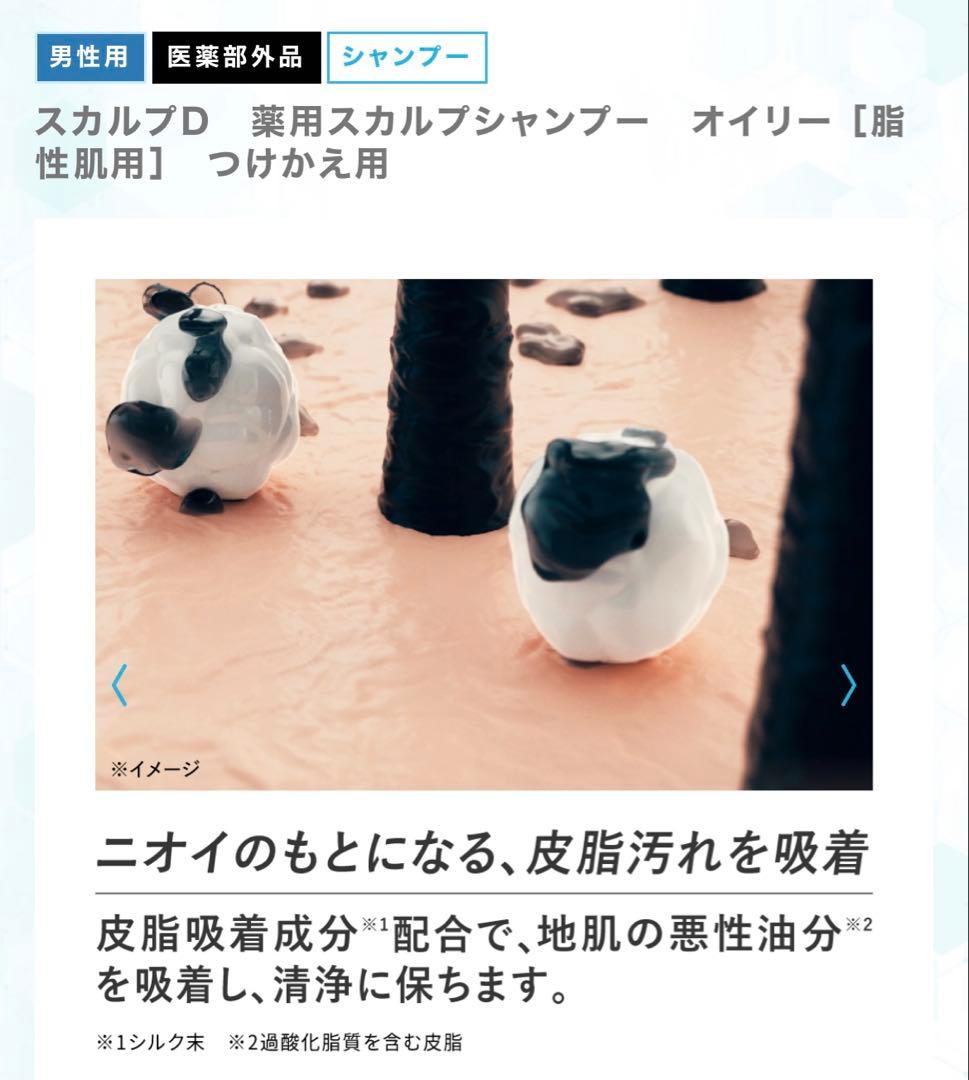
Task: Click the product carousel image
Action: tap(484, 535)
